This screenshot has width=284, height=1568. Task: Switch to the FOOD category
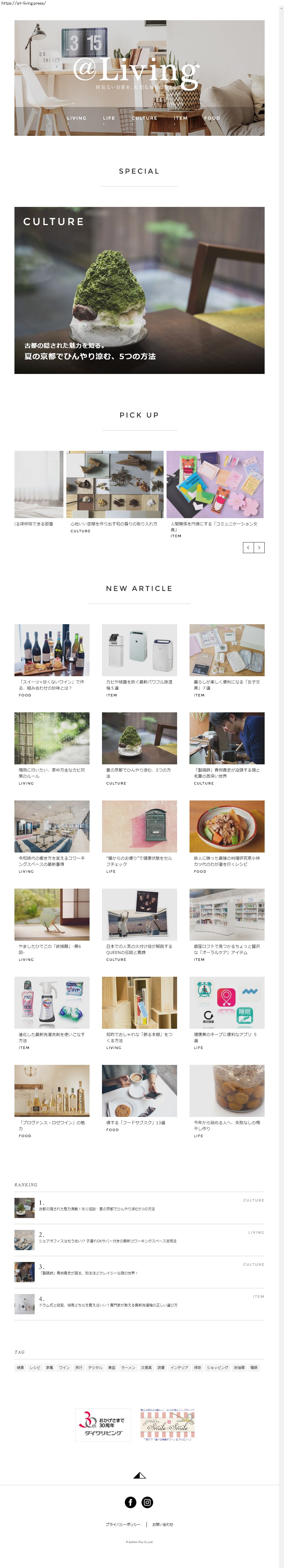pos(212,118)
